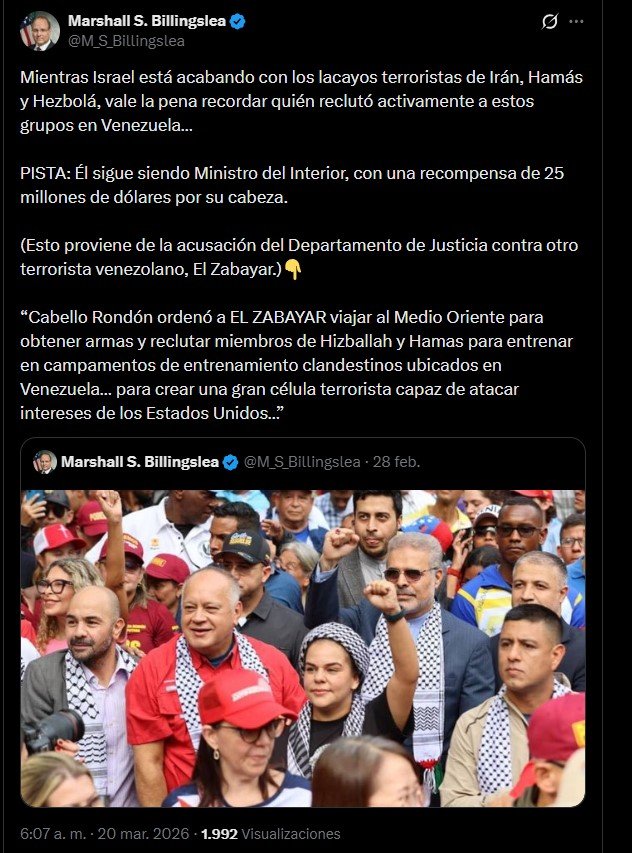View the quoted post's crowd photo
Image resolution: width=632 pixels, height=853 pixels.
pyautogui.click(x=303, y=647)
